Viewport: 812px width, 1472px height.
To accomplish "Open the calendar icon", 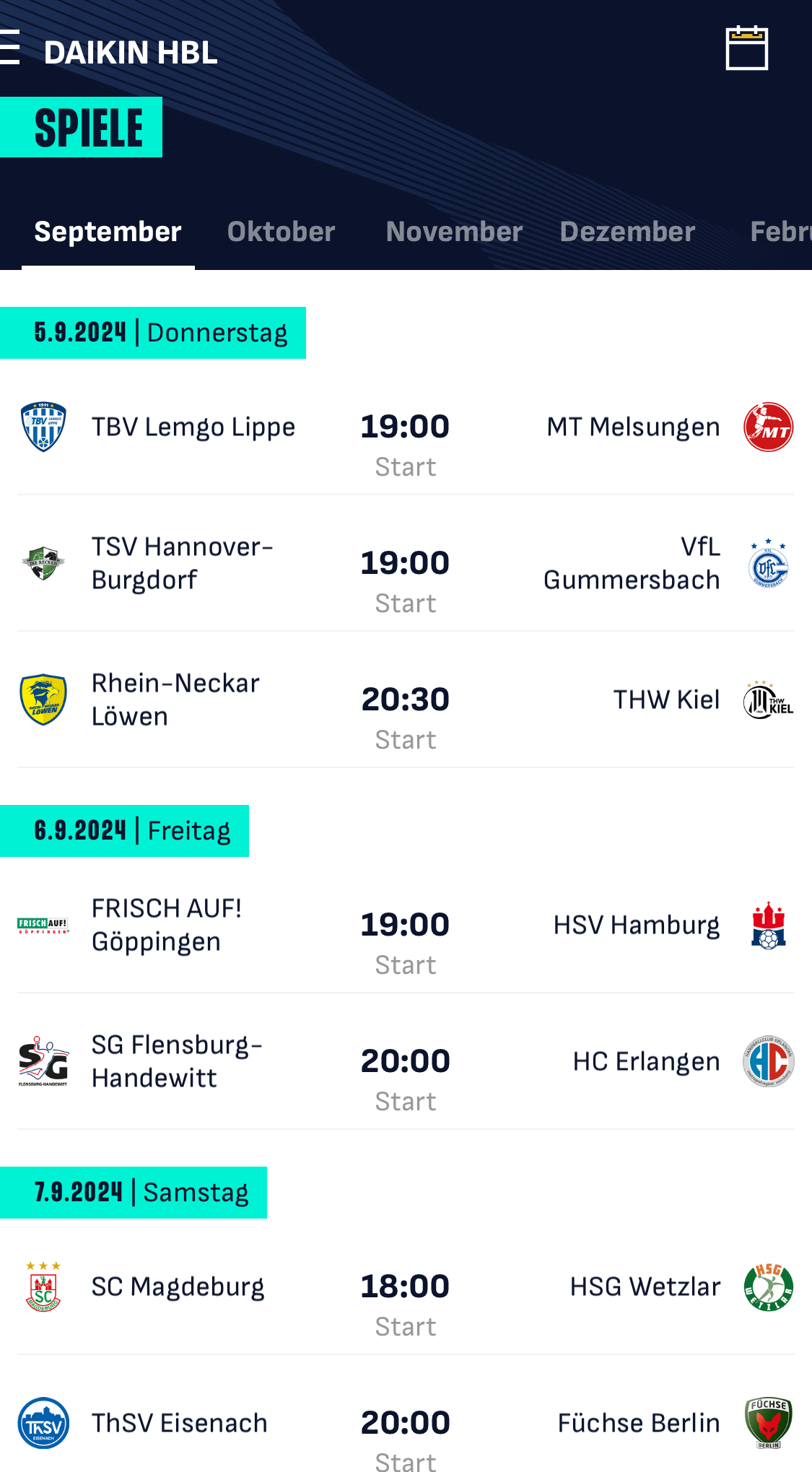I will 746,48.
